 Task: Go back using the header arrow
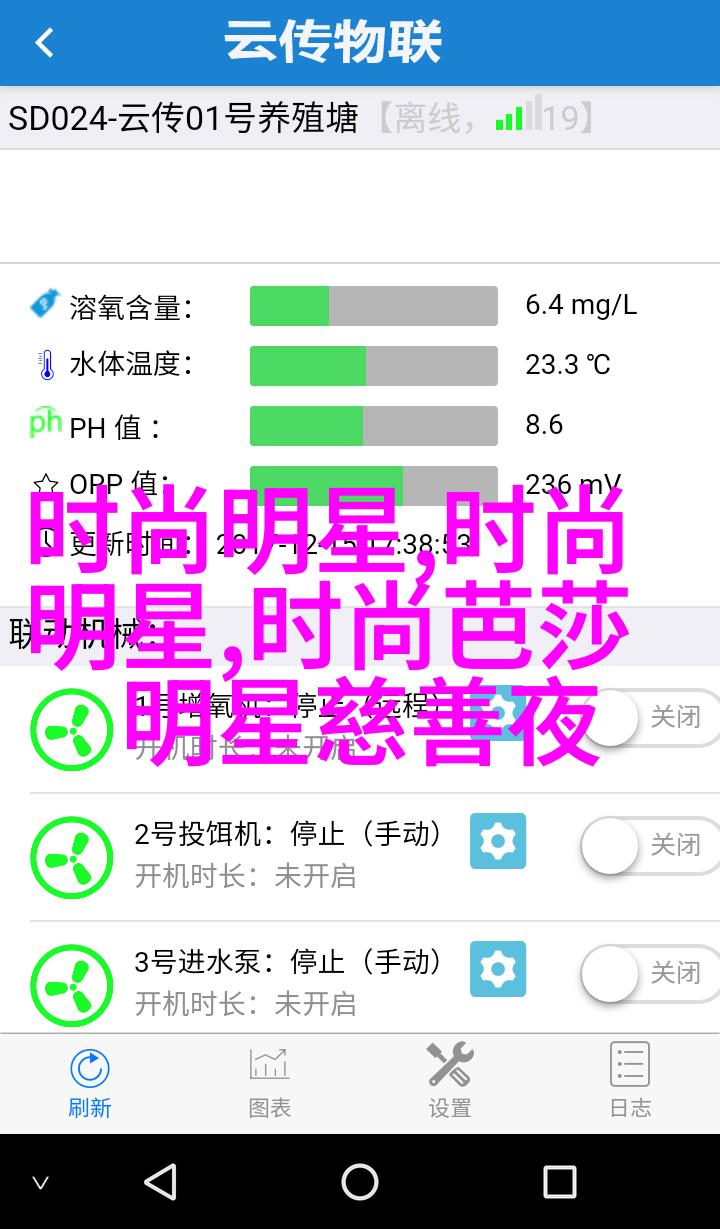click(44, 43)
